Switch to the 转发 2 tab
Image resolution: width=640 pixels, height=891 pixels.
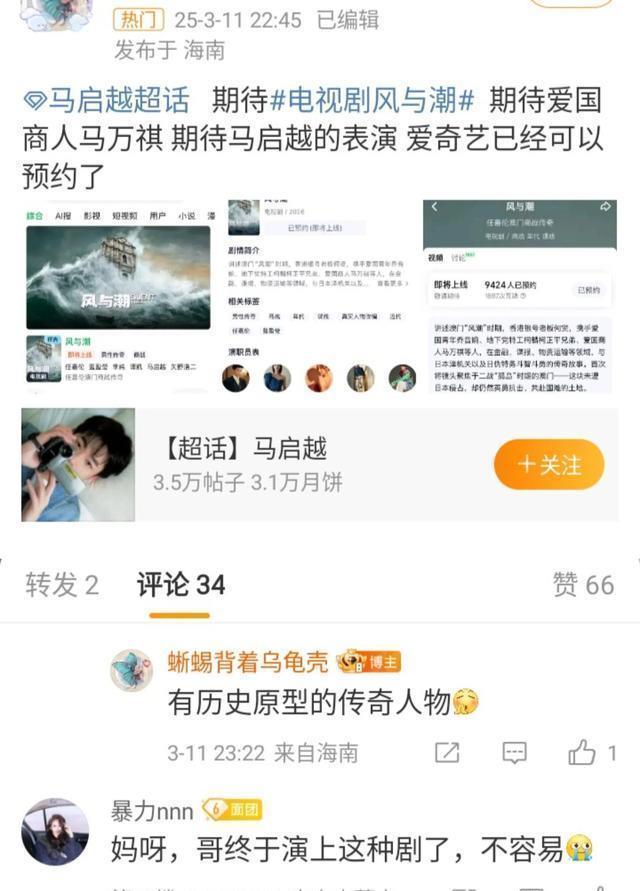62,585
